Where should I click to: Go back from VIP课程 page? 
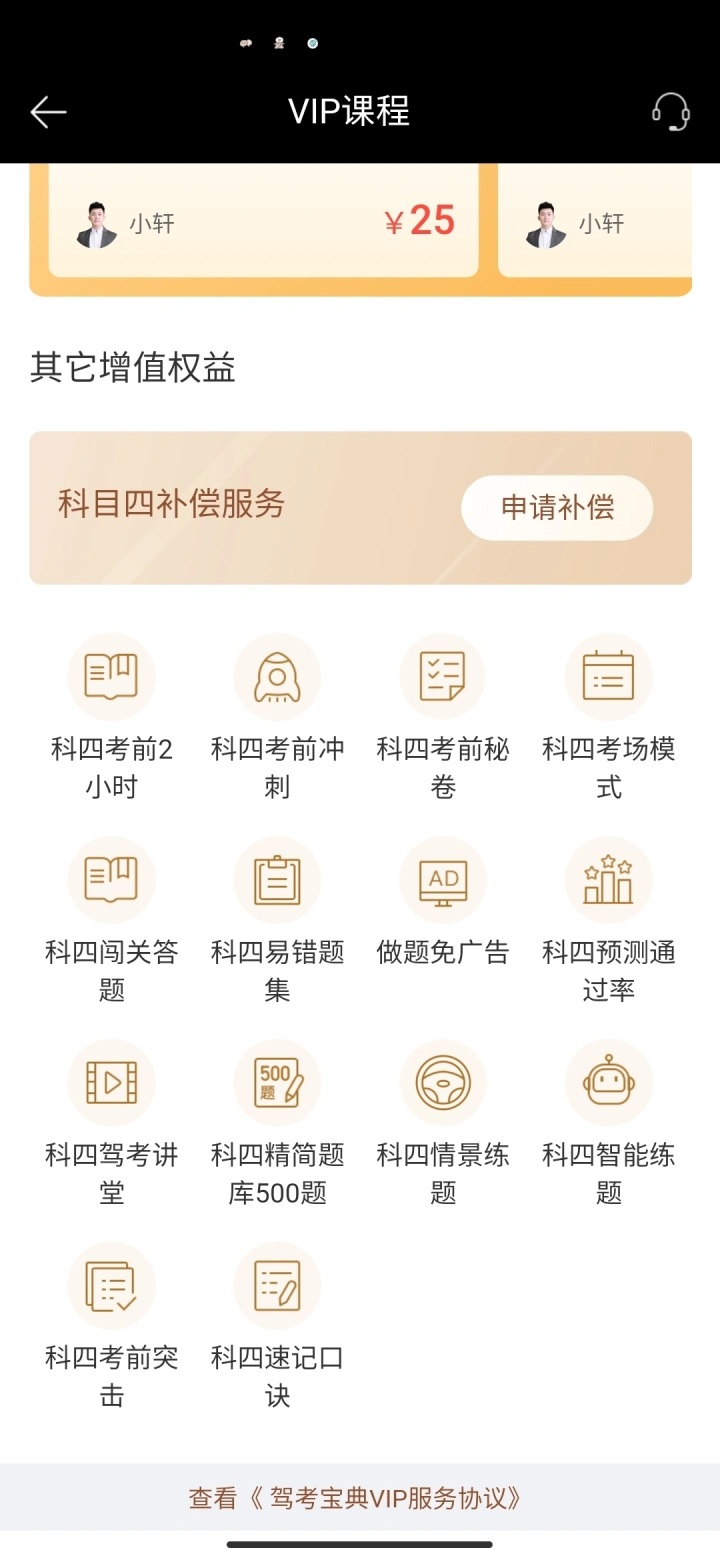tap(48, 112)
